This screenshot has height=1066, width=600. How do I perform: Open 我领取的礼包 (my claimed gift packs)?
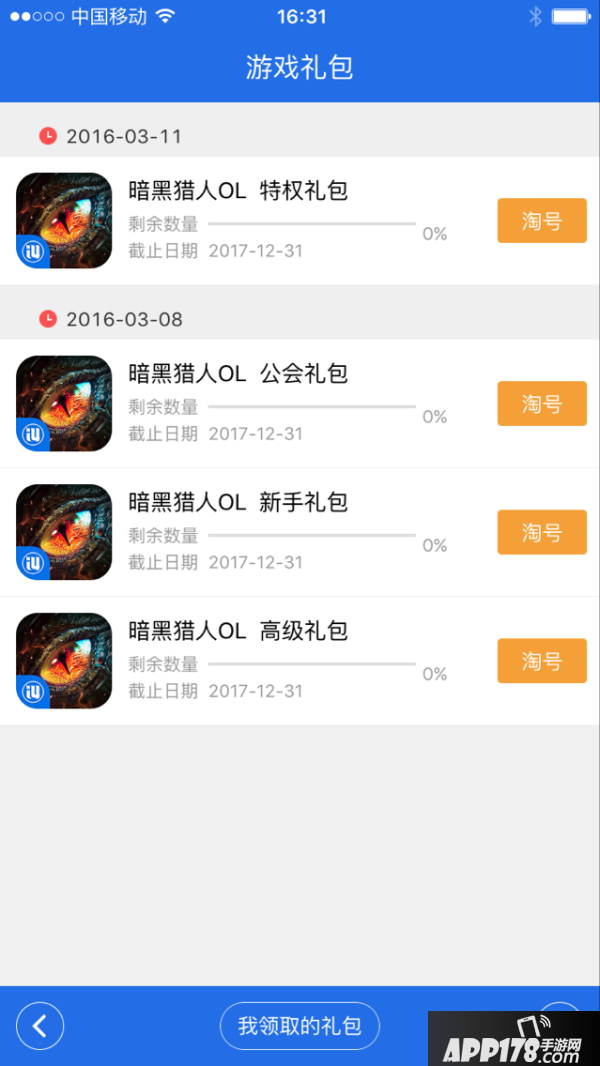(x=300, y=1026)
